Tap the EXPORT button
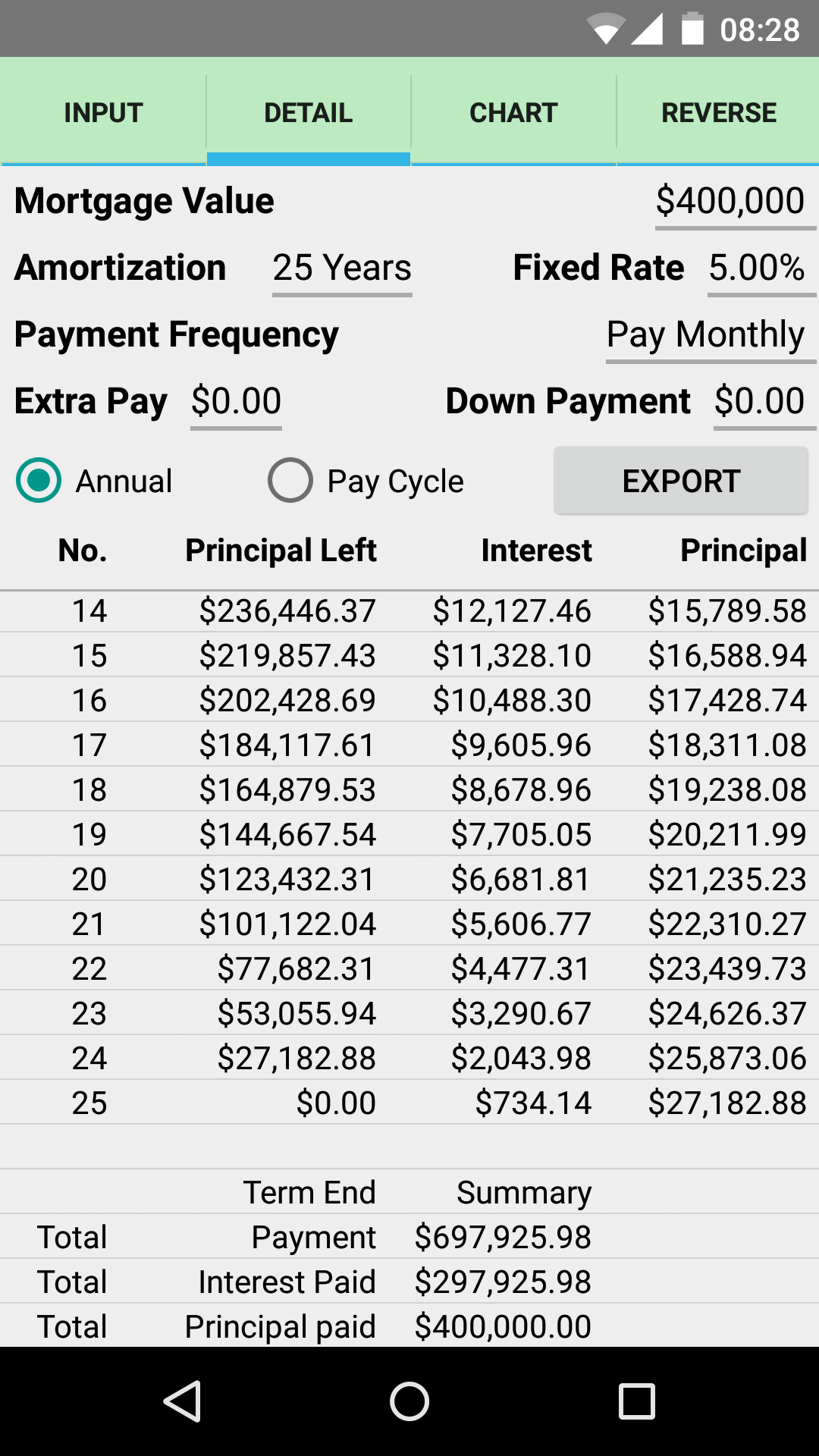Viewport: 819px width, 1456px height. click(x=679, y=480)
